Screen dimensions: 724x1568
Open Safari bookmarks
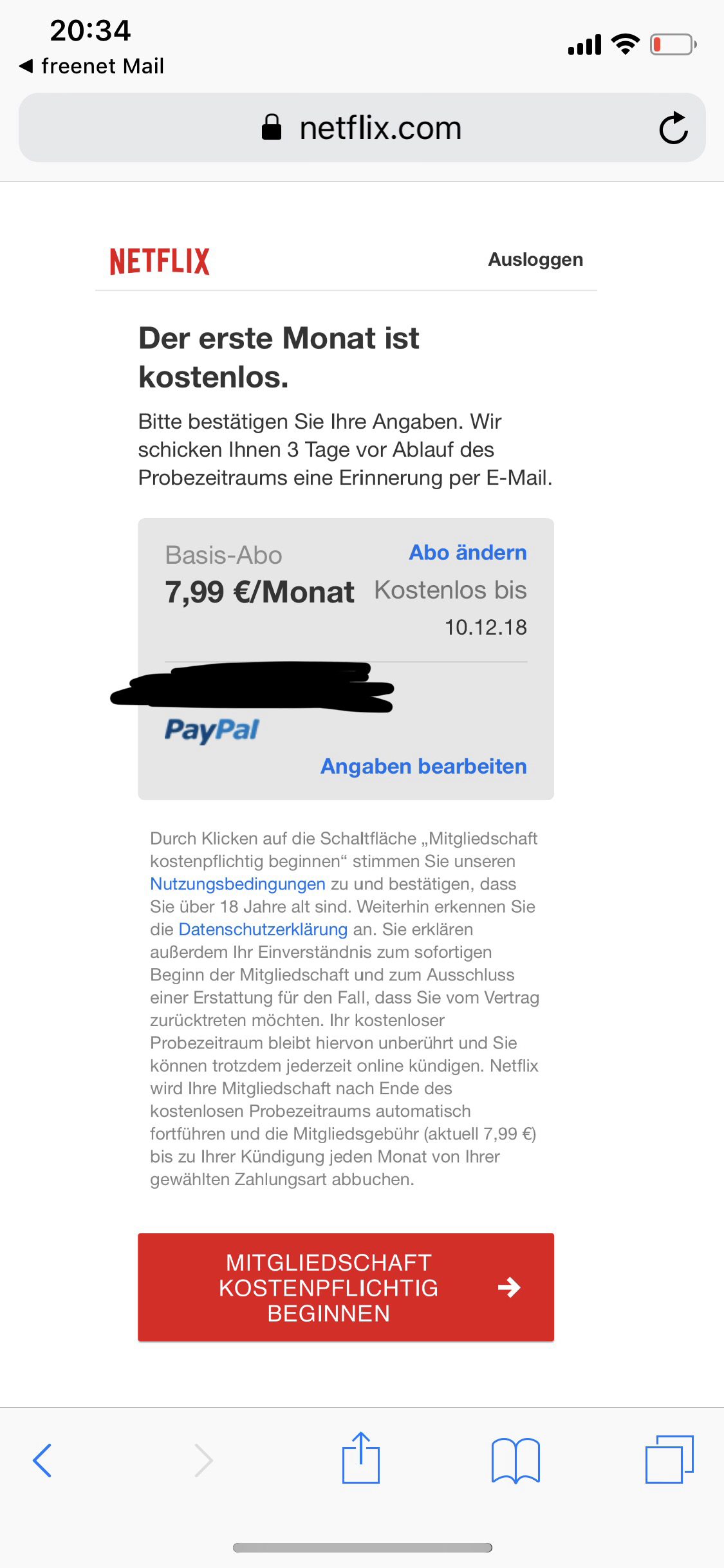coord(515,1460)
